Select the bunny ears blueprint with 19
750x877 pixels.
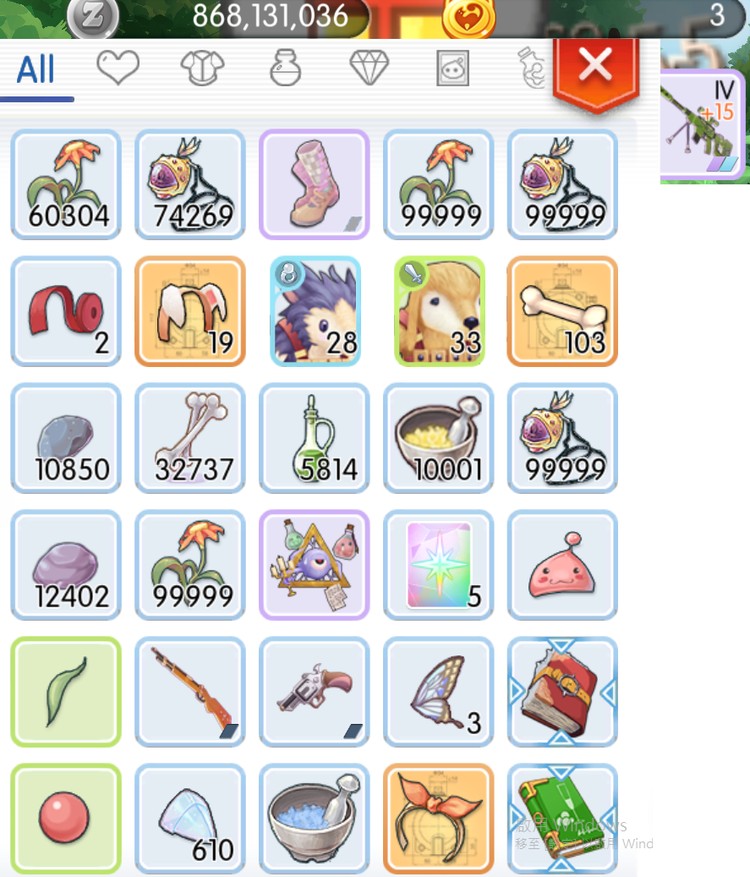190,311
